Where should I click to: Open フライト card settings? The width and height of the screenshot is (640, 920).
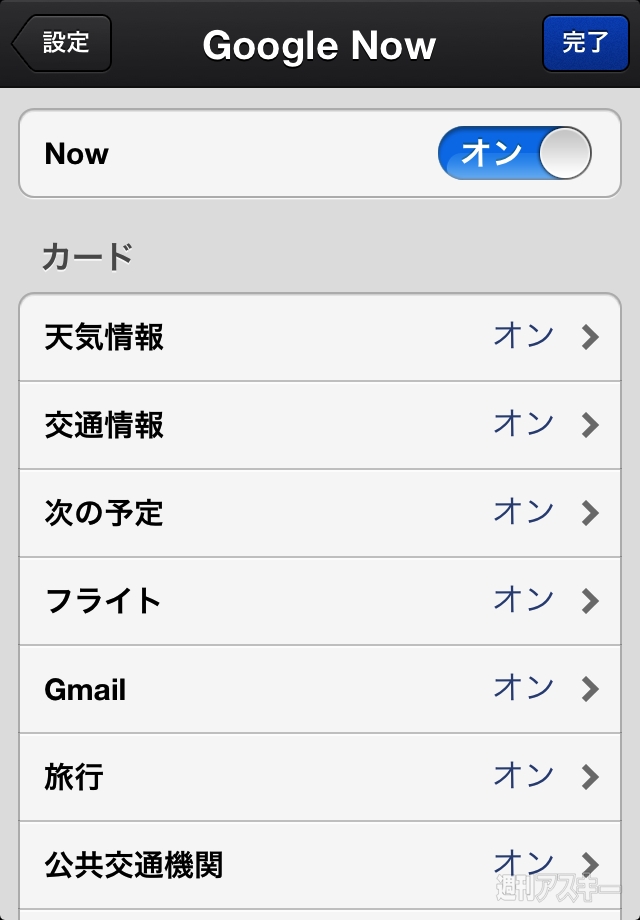coord(320,602)
